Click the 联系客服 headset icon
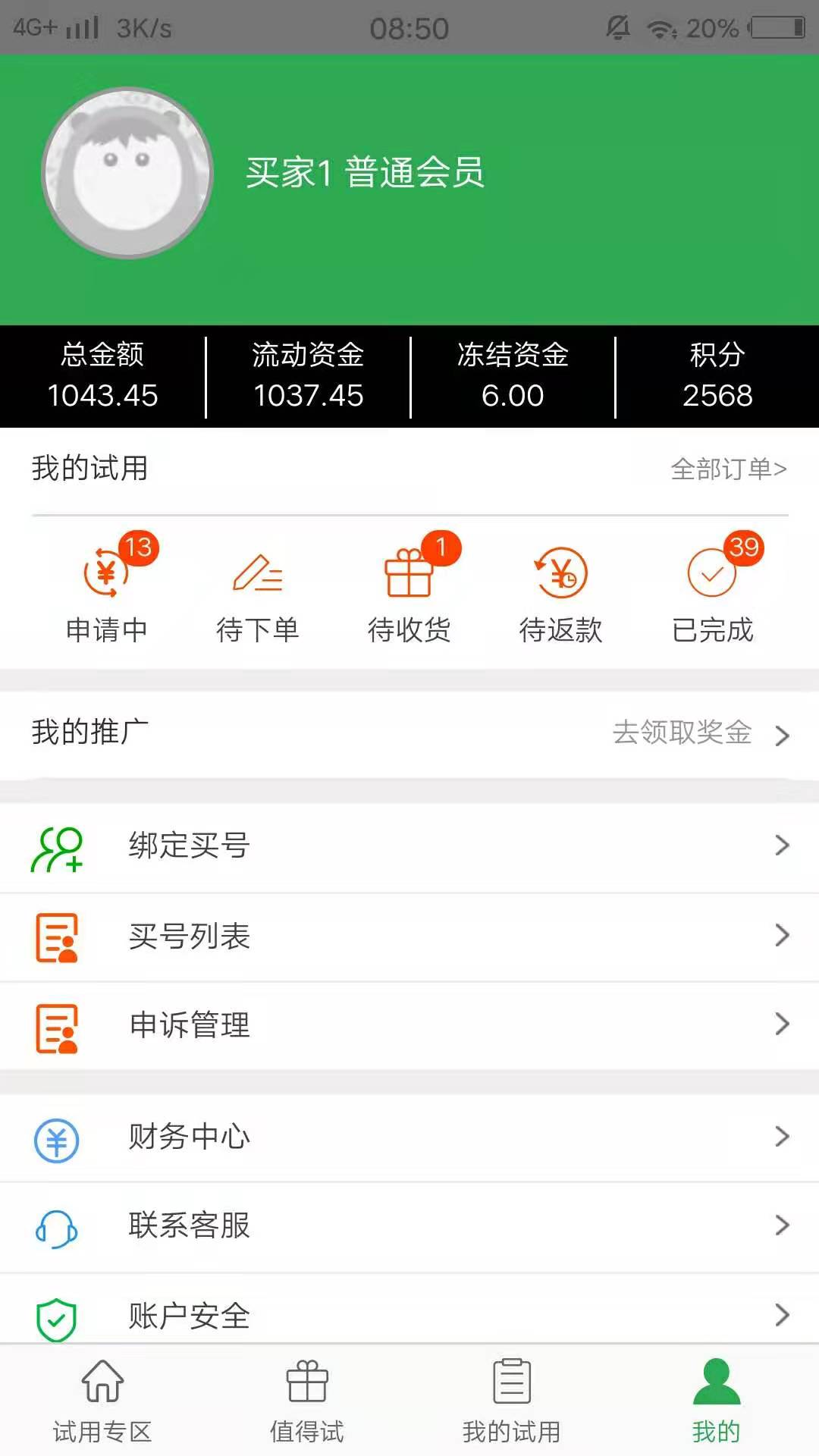The width and height of the screenshot is (819, 1456). click(x=57, y=1225)
